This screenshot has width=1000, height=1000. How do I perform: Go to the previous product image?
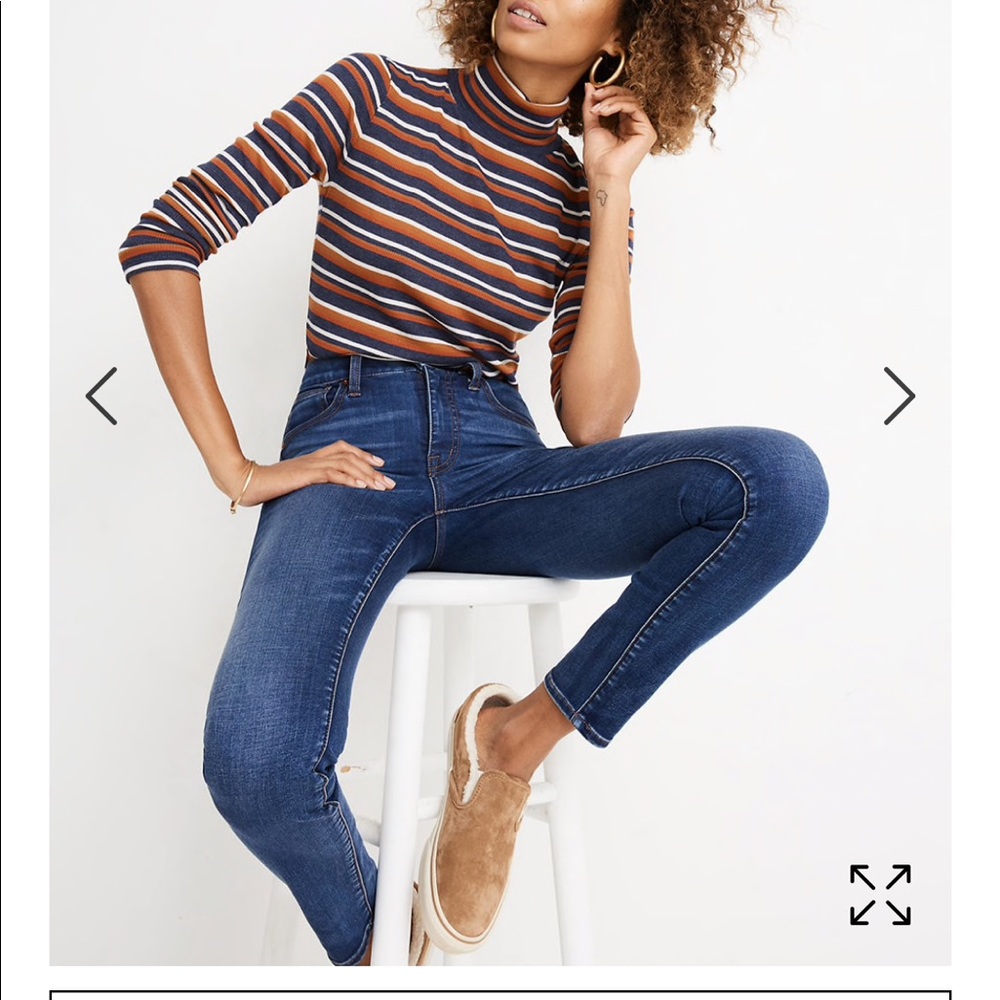[x=102, y=396]
